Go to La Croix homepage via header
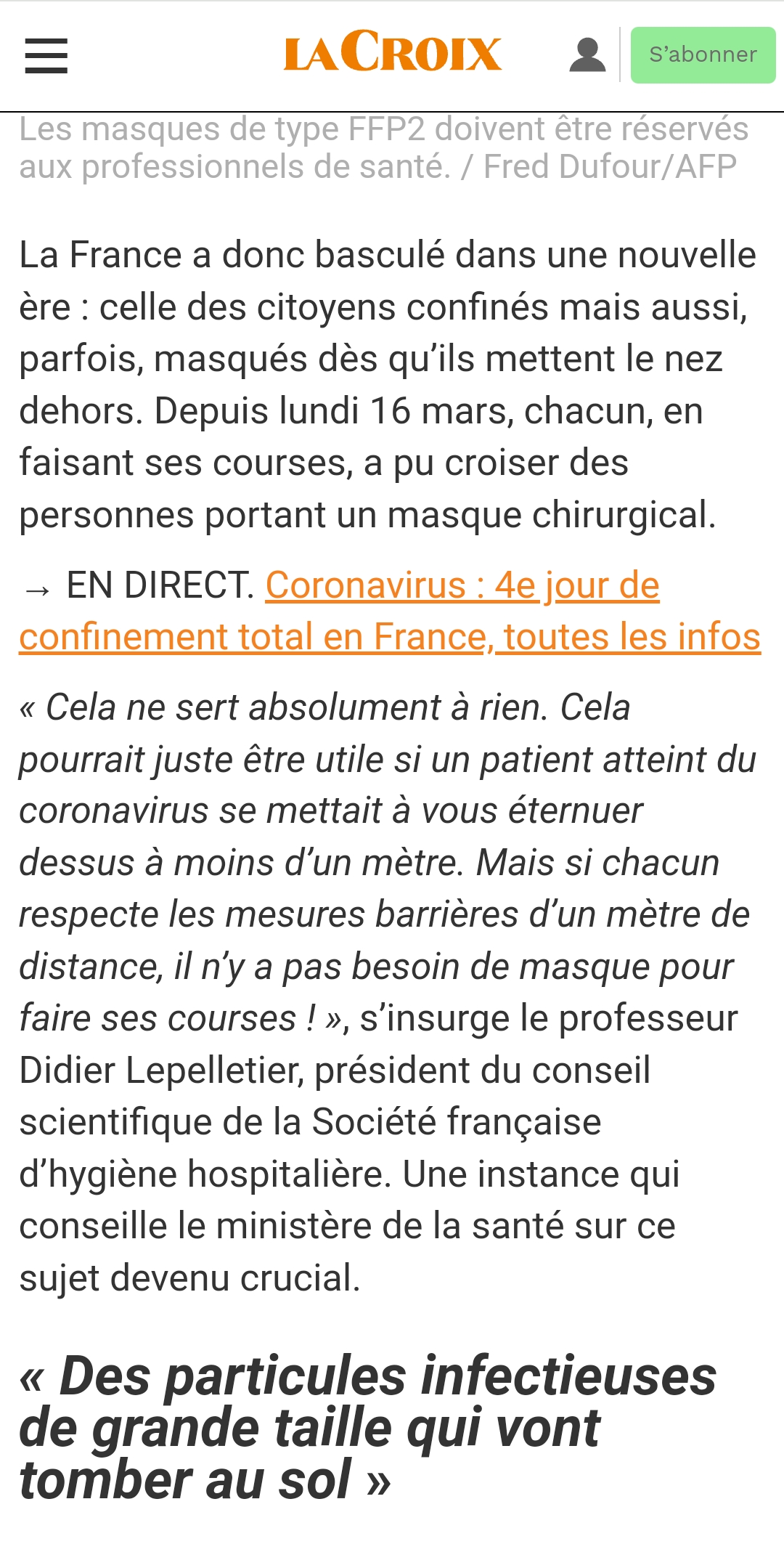Image resolution: width=784 pixels, height=1560 pixels. [x=392, y=52]
